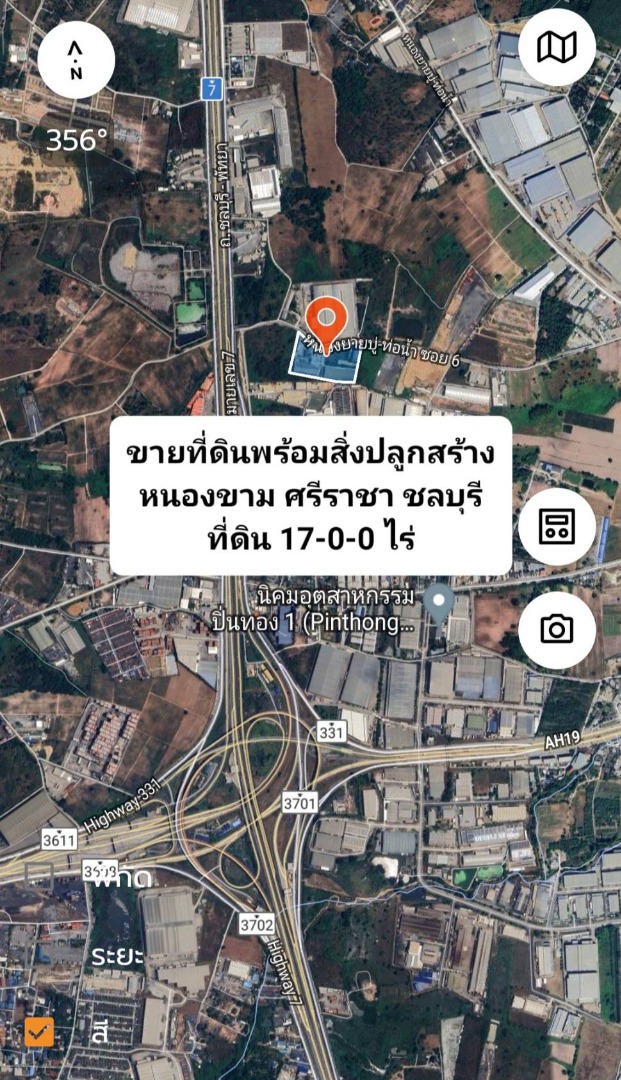Open the Pinthong industrial estate place marker
This screenshot has height=1080, width=621.
(x=439, y=605)
